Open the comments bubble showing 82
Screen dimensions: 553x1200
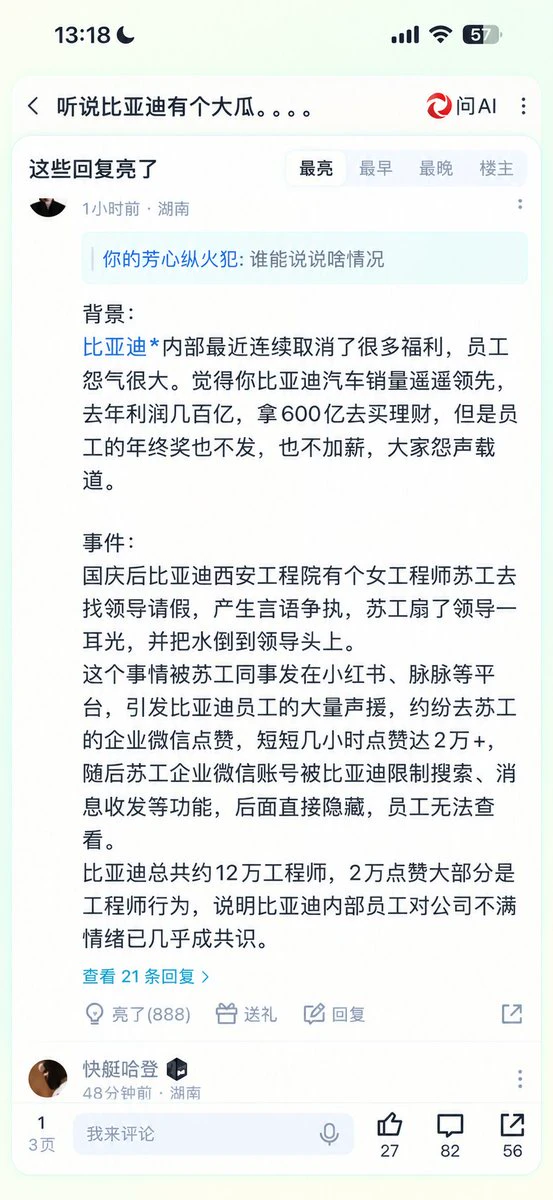point(451,1135)
